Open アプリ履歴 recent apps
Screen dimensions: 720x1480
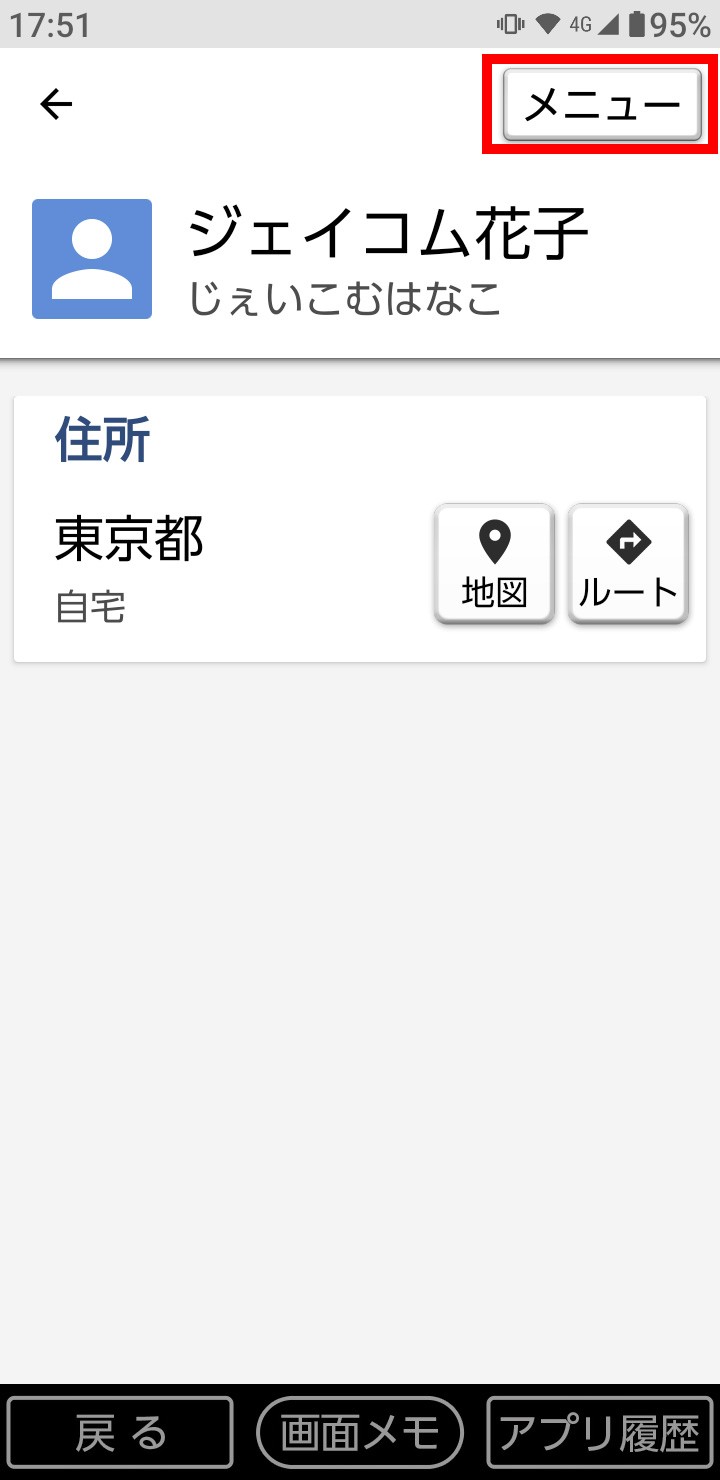tap(600, 1433)
